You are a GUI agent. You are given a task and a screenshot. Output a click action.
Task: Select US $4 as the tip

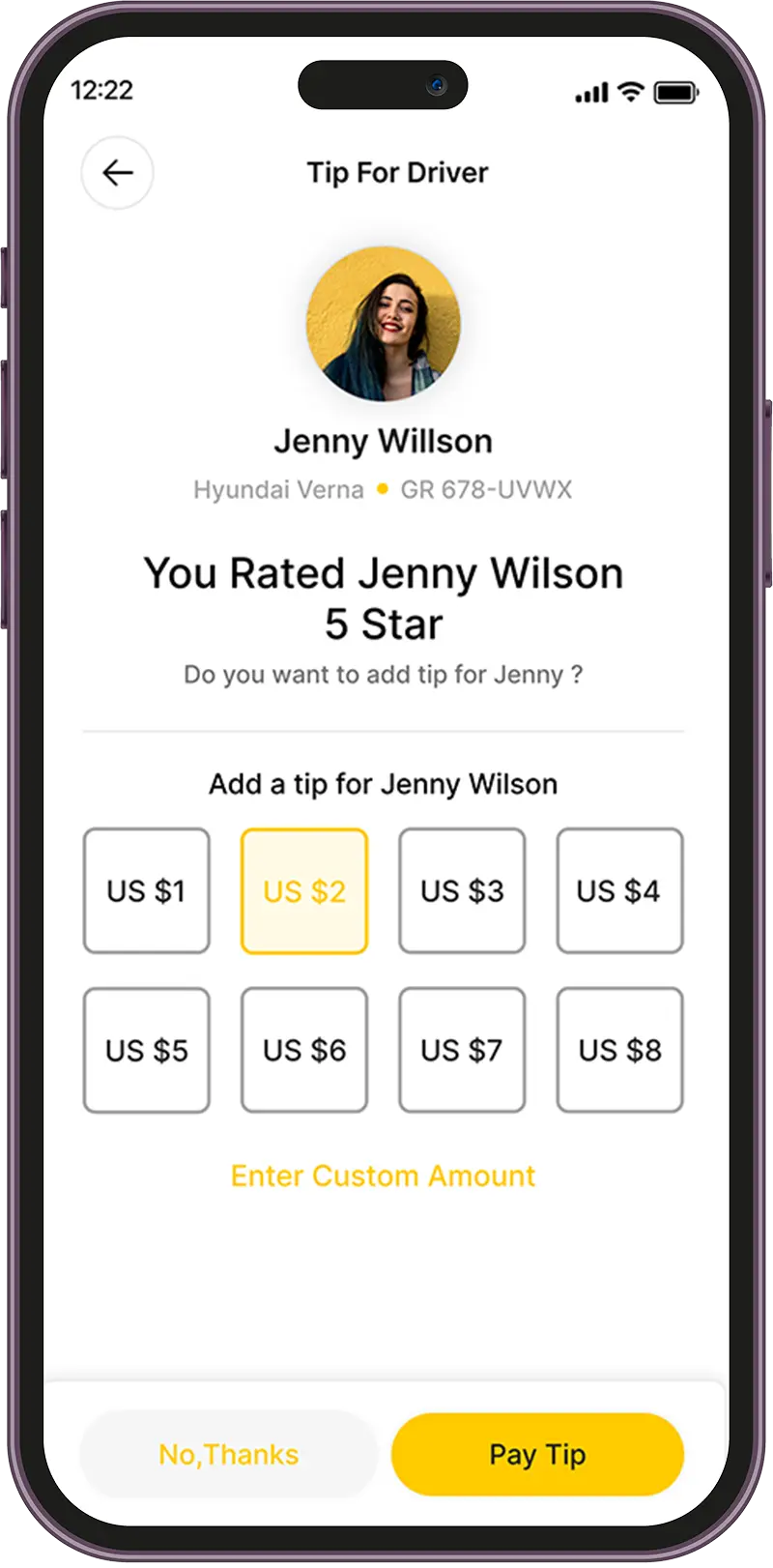click(x=619, y=890)
